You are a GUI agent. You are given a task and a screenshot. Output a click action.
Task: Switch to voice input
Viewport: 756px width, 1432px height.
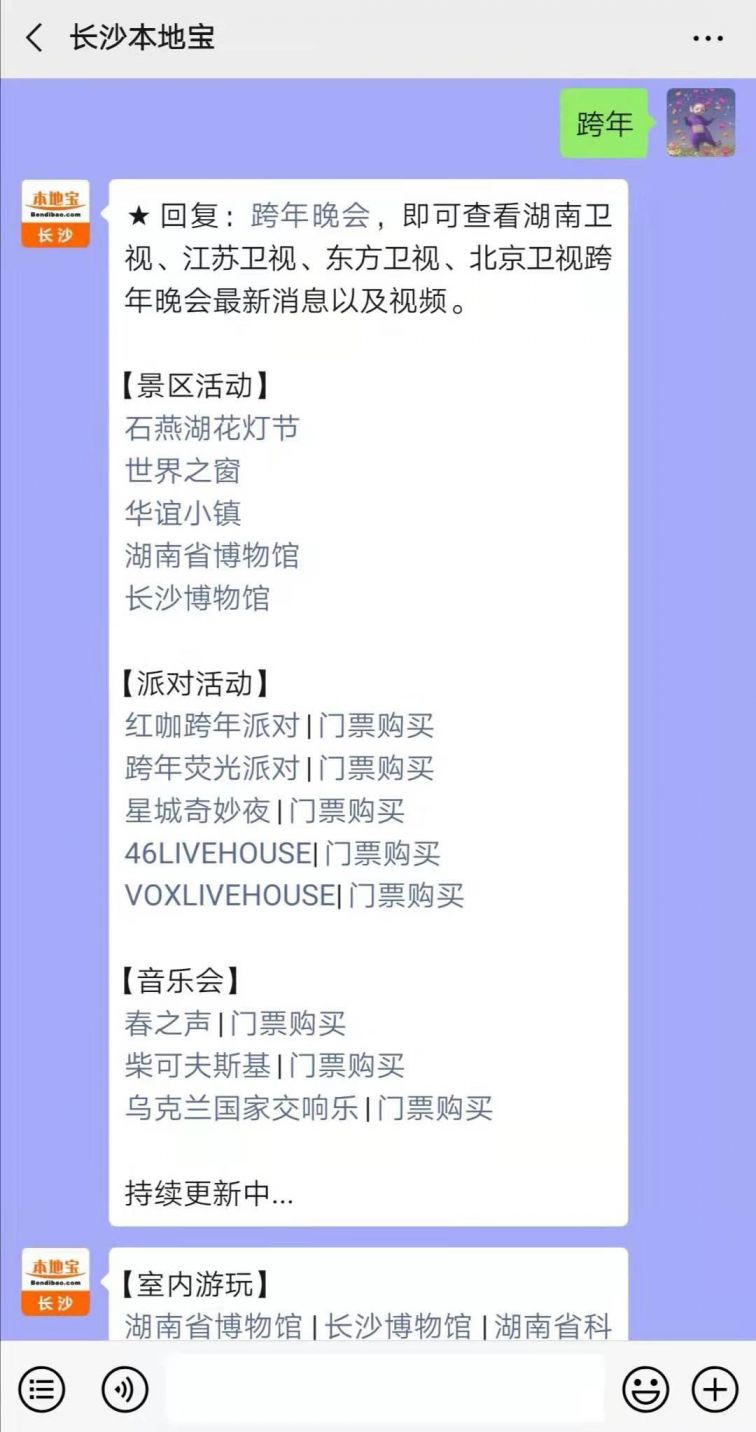[125, 1389]
